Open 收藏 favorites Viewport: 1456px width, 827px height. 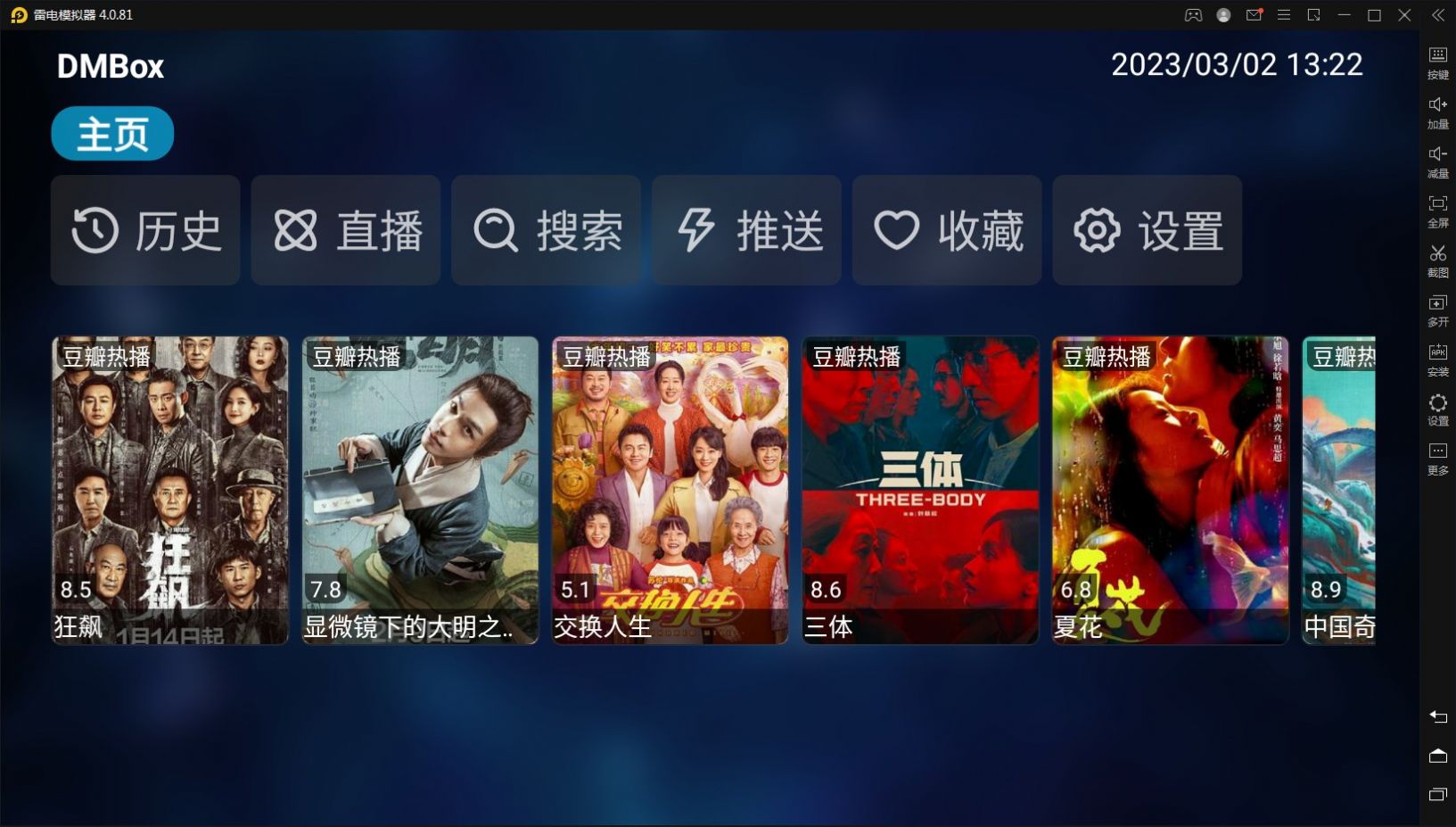(947, 230)
